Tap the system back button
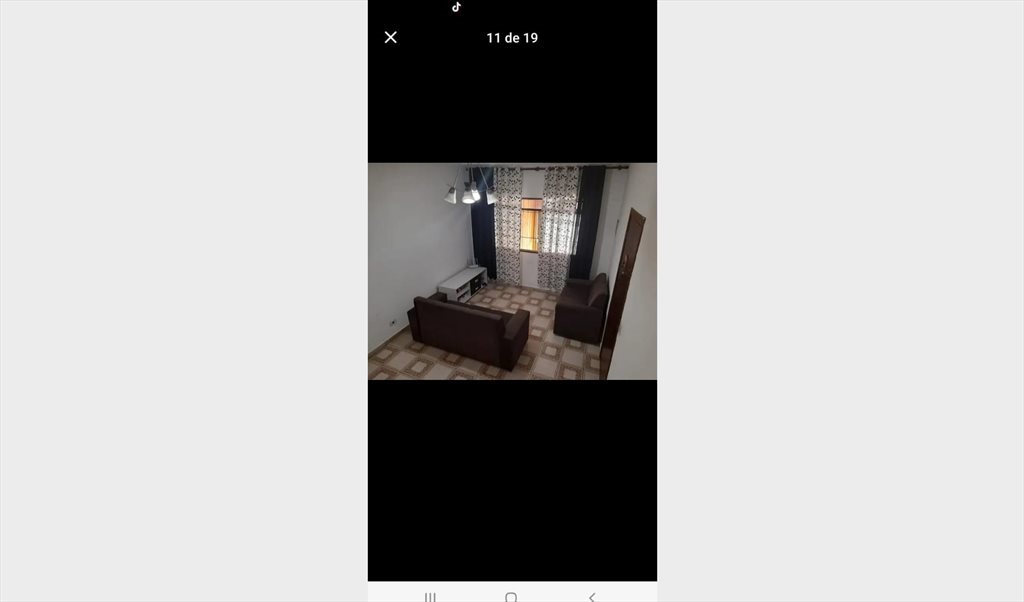 [592, 597]
